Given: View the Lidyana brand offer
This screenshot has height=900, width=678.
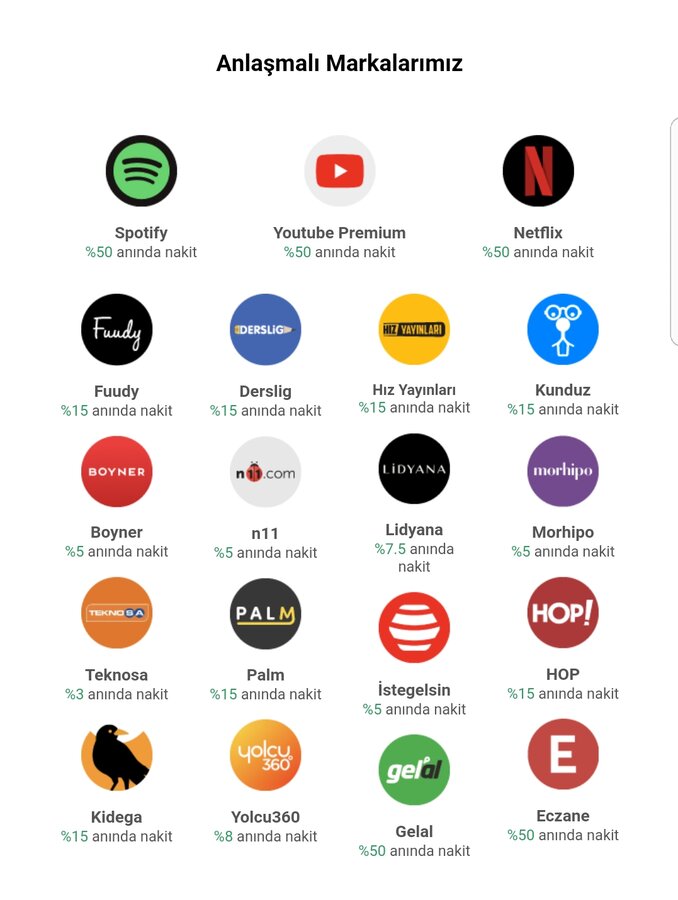Looking at the screenshot, I should (414, 469).
